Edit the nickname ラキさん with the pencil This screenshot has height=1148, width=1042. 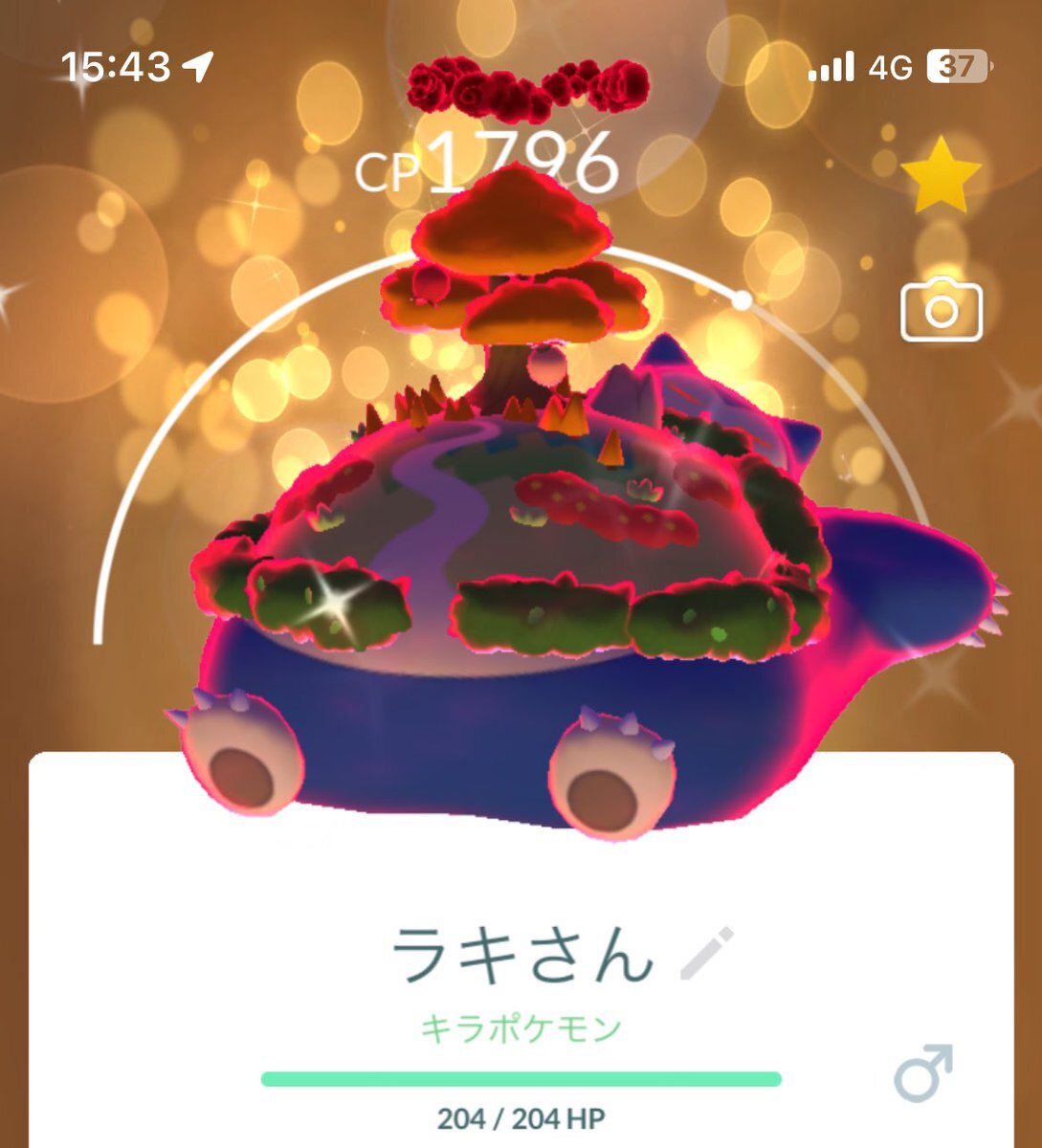click(x=707, y=953)
